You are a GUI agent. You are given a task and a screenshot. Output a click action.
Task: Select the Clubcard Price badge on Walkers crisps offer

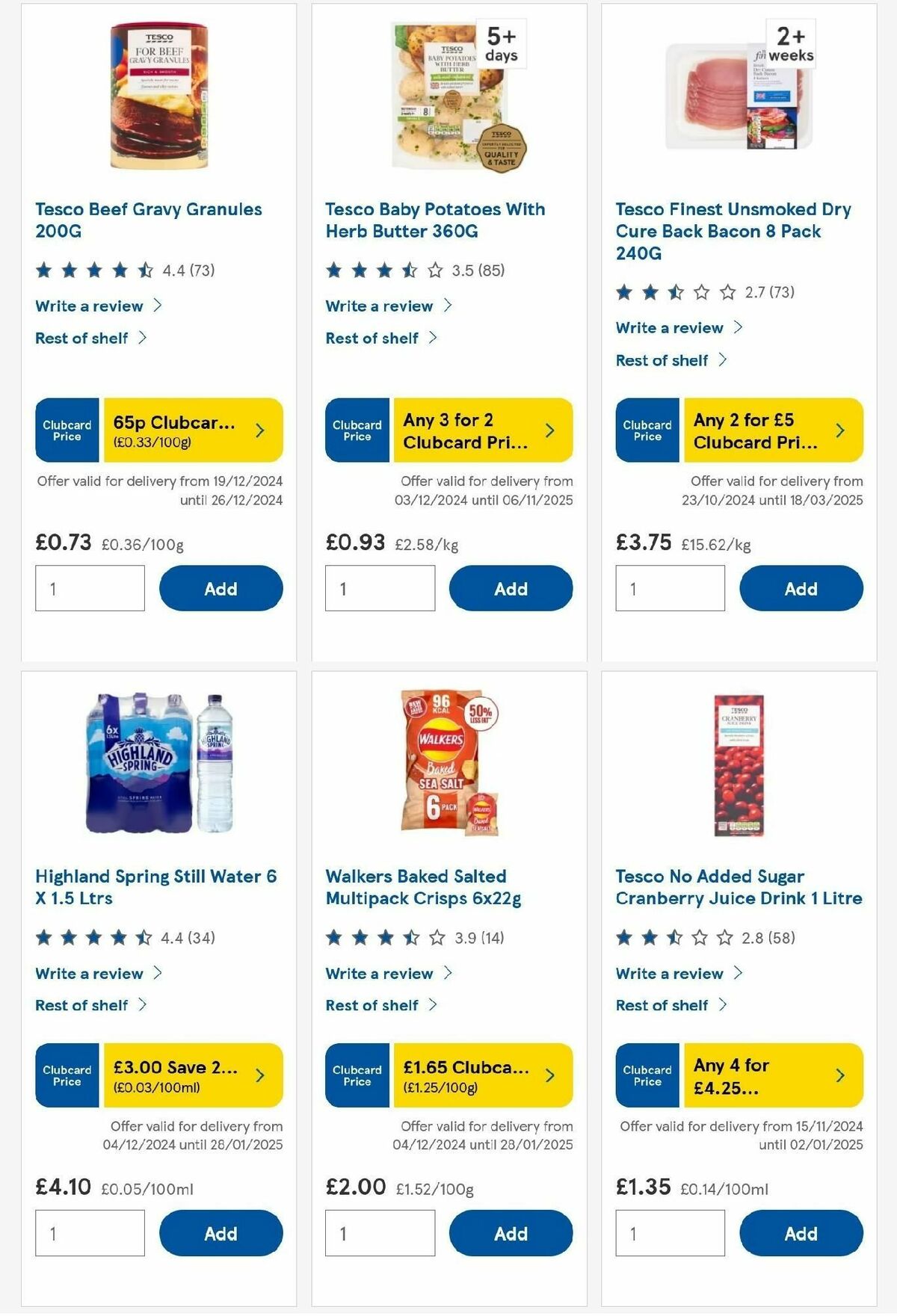pyautogui.click(x=357, y=1076)
